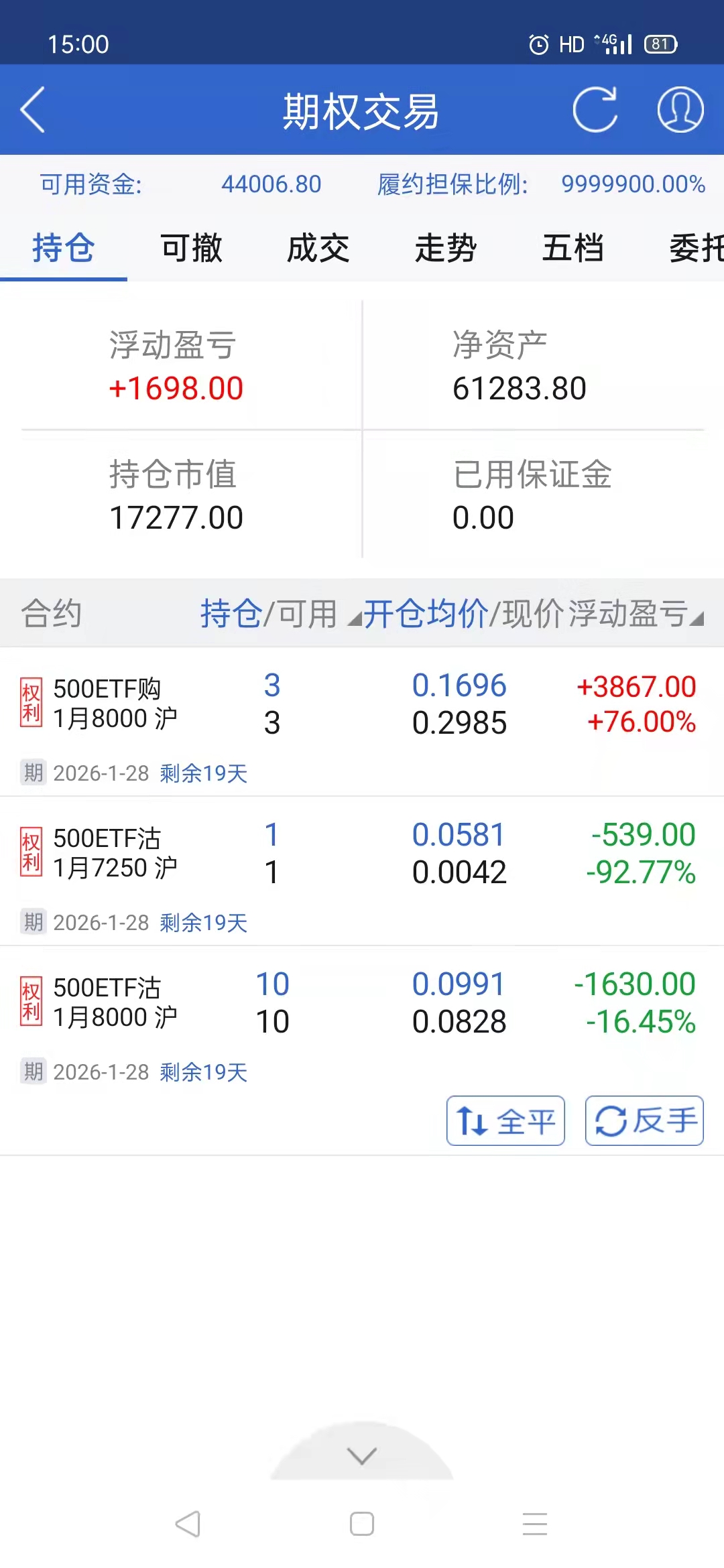This screenshot has height=1568, width=724.
Task: Open the account profile icon
Action: [x=680, y=110]
